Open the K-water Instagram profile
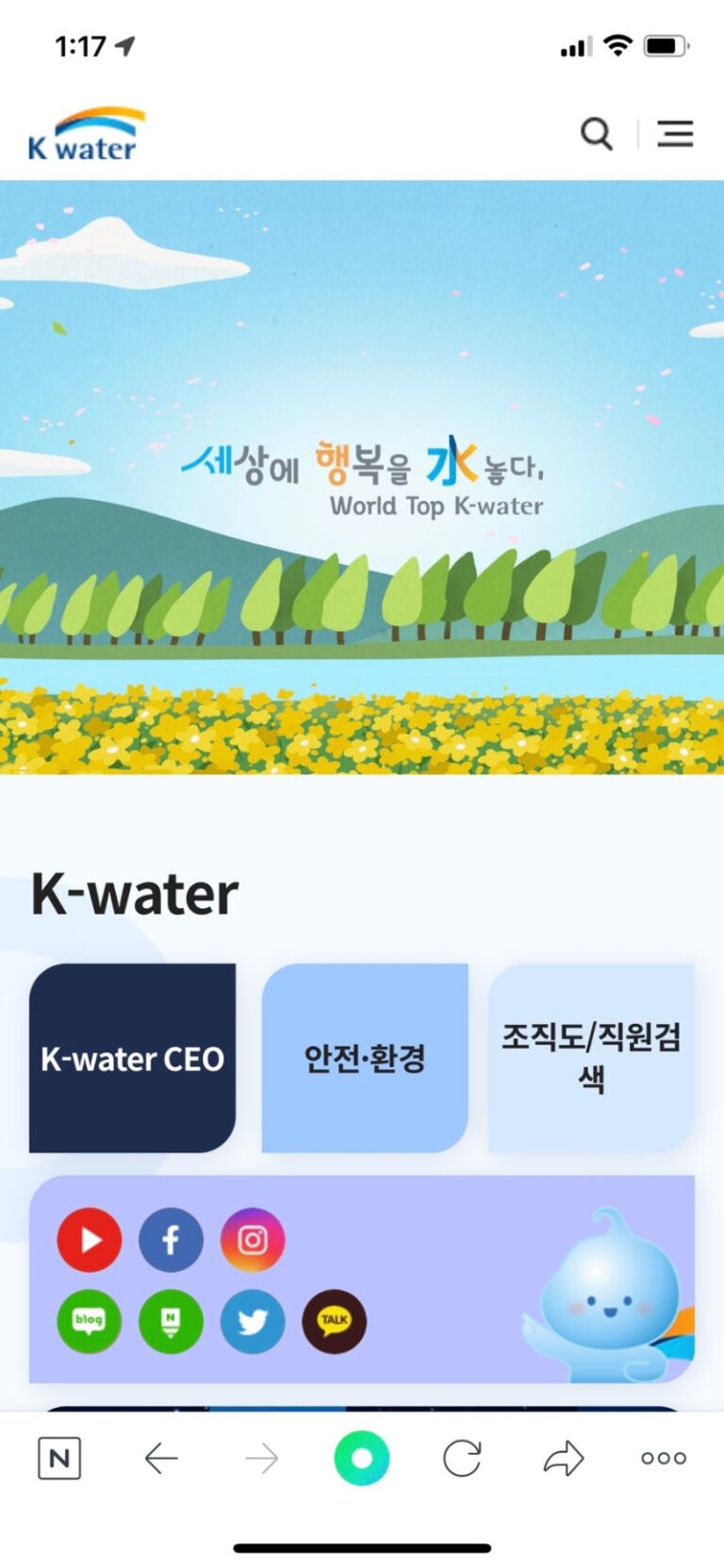Viewport: 724px width, 1568px height. [x=253, y=1240]
